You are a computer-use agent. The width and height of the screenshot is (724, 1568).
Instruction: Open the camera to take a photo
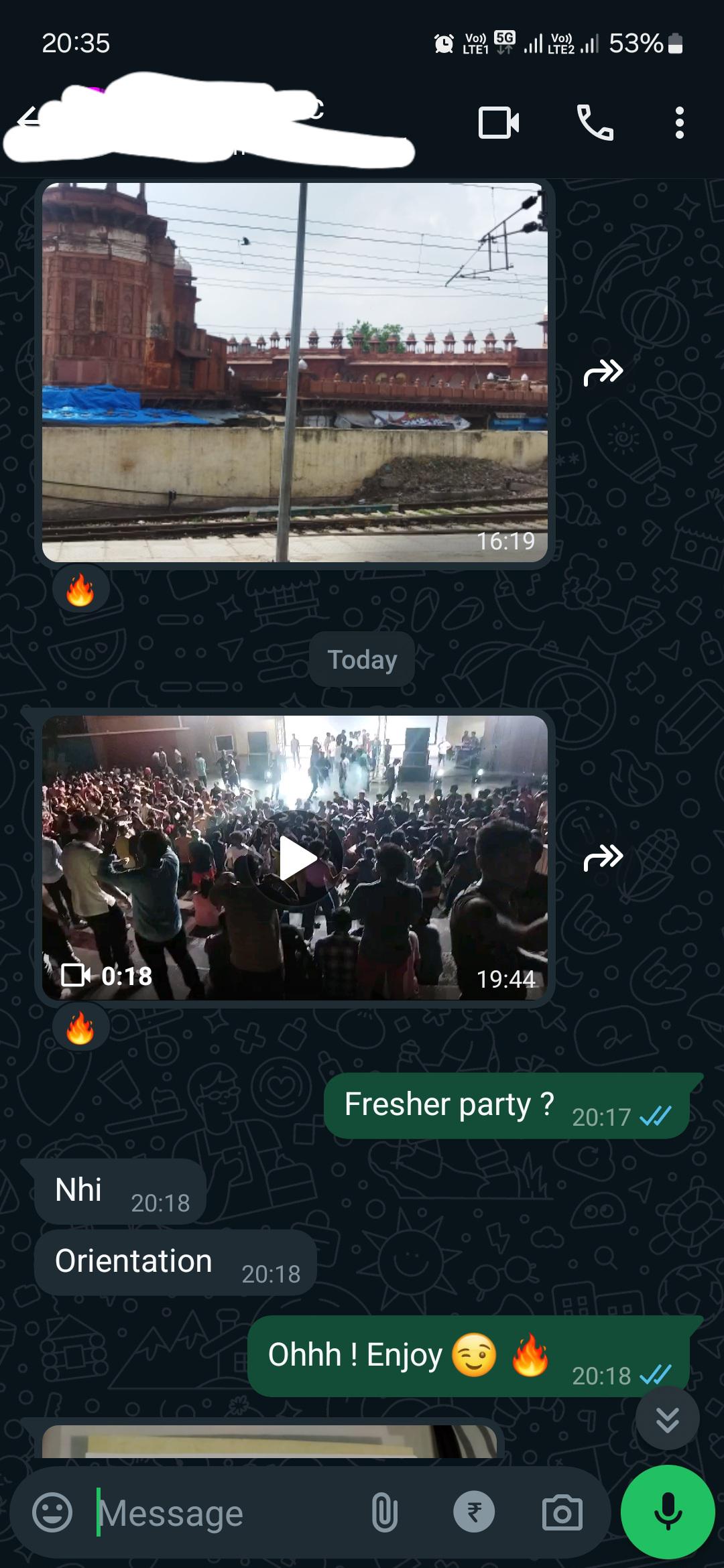(562, 1513)
